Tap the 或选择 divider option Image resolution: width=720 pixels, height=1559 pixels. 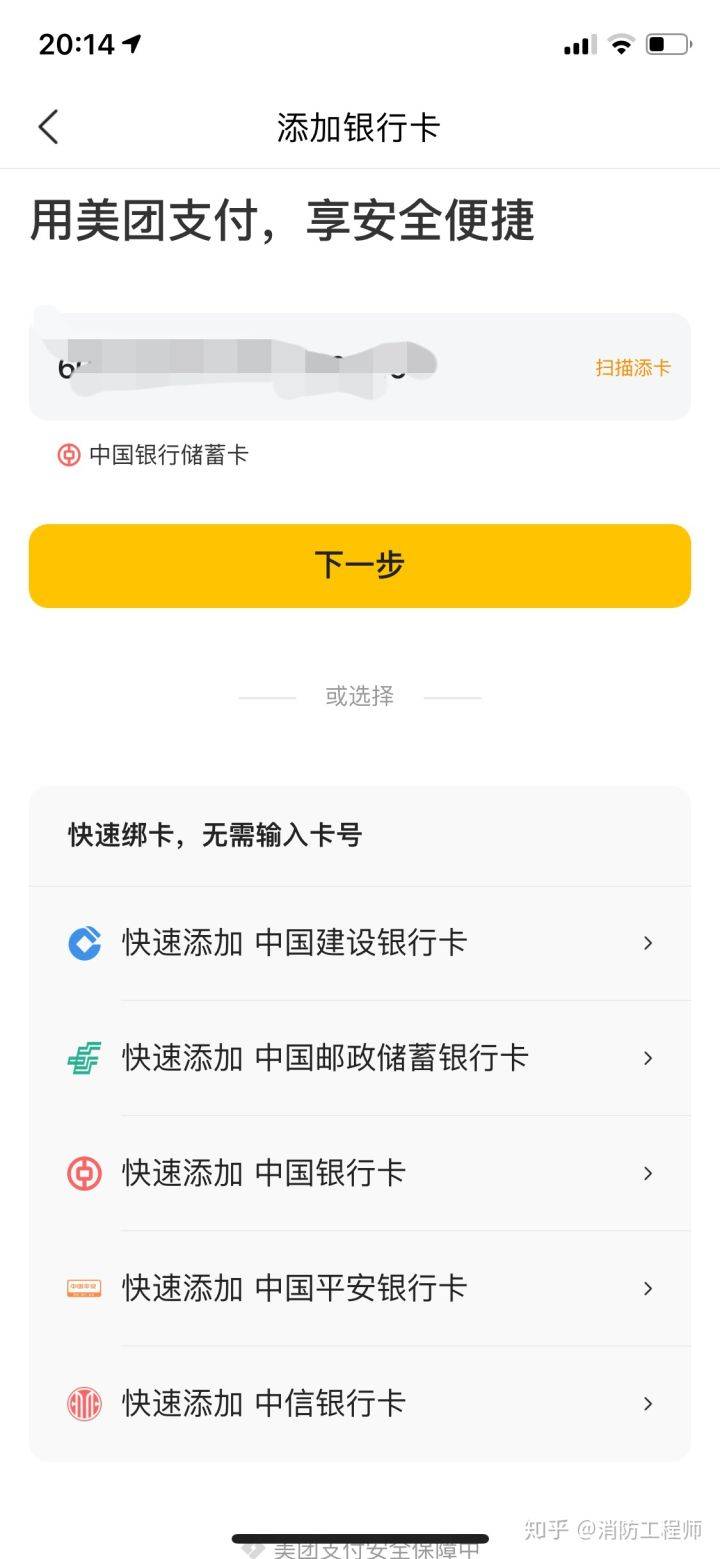360,695
